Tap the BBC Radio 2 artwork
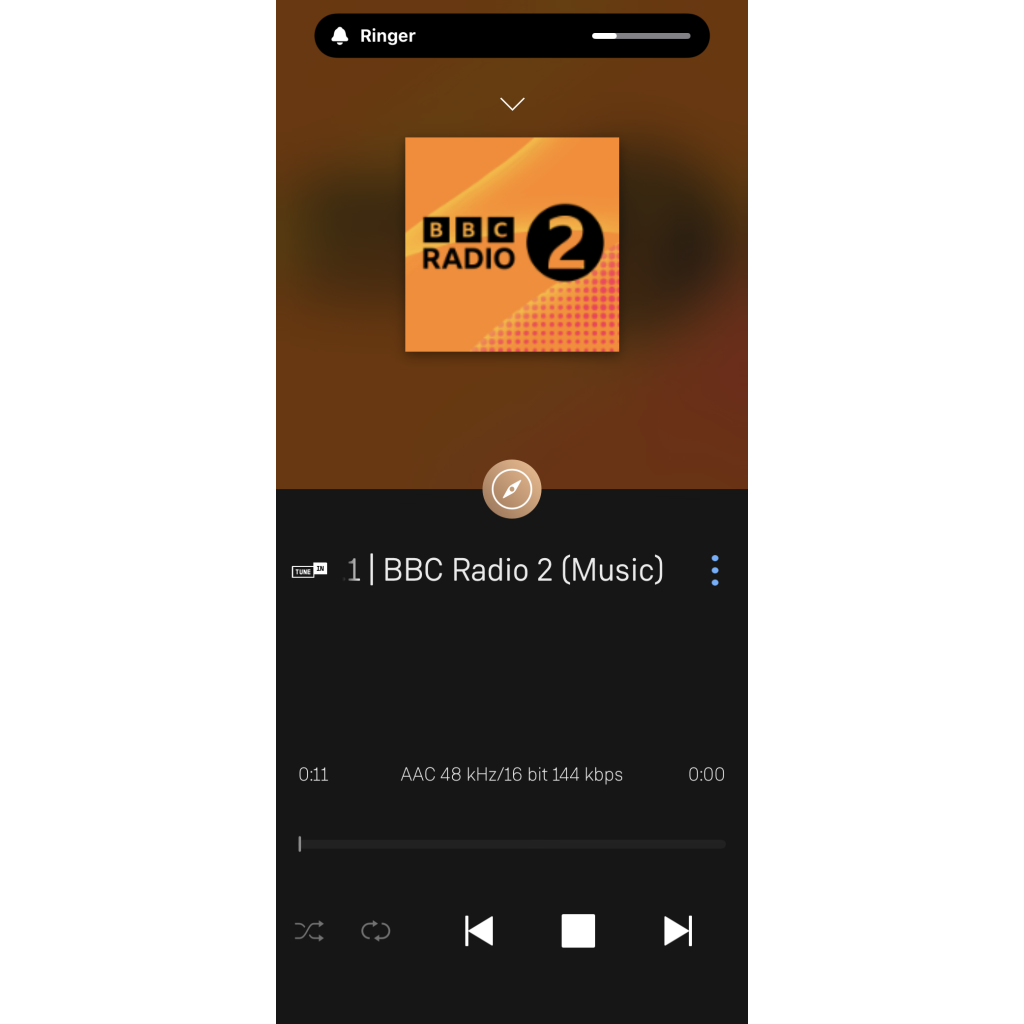Image resolution: width=1024 pixels, height=1024 pixels. point(512,245)
